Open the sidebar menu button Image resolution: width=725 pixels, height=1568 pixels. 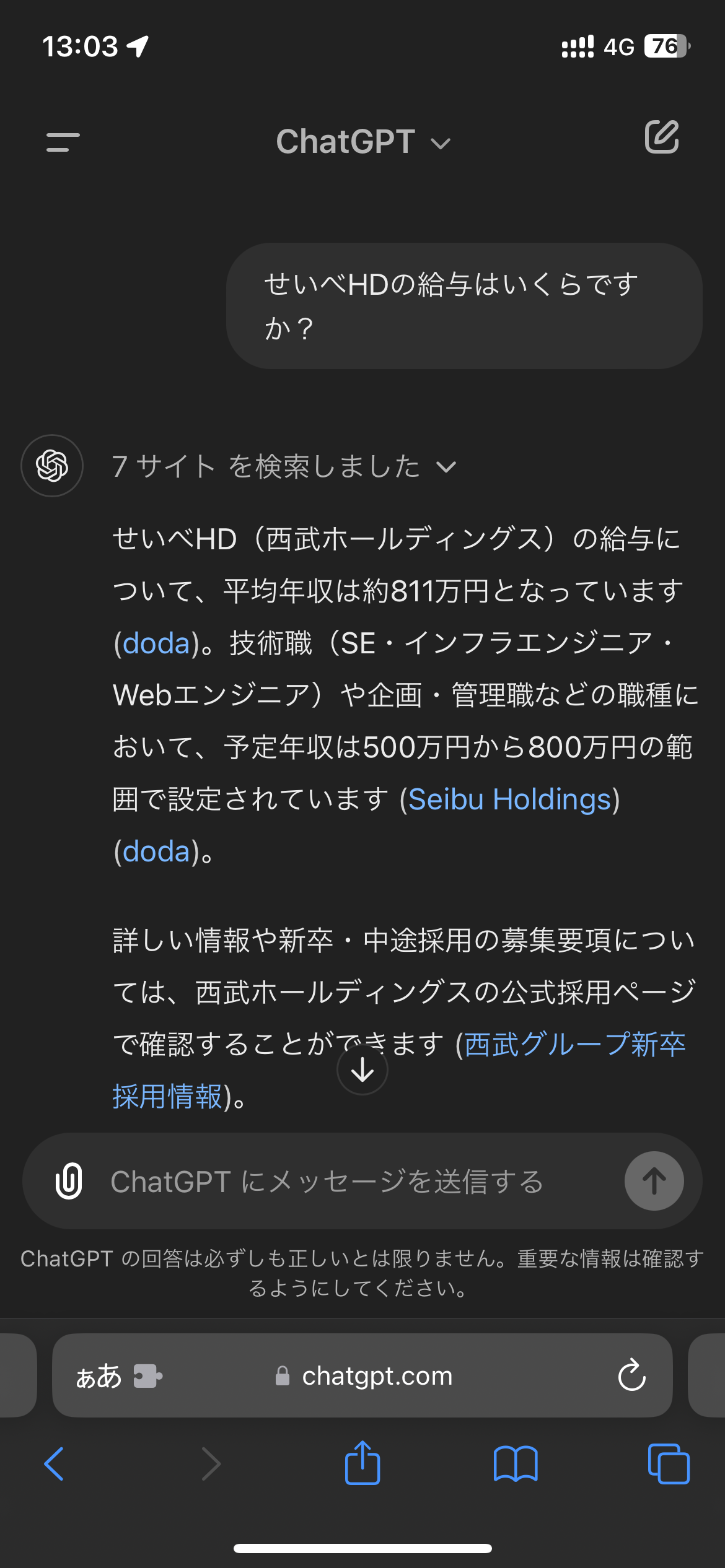pos(63,142)
